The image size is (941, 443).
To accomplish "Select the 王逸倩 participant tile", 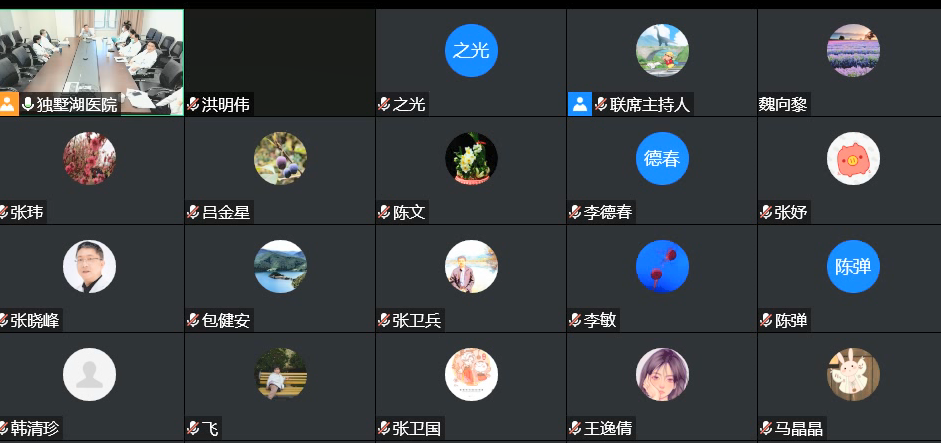I will (662, 386).
